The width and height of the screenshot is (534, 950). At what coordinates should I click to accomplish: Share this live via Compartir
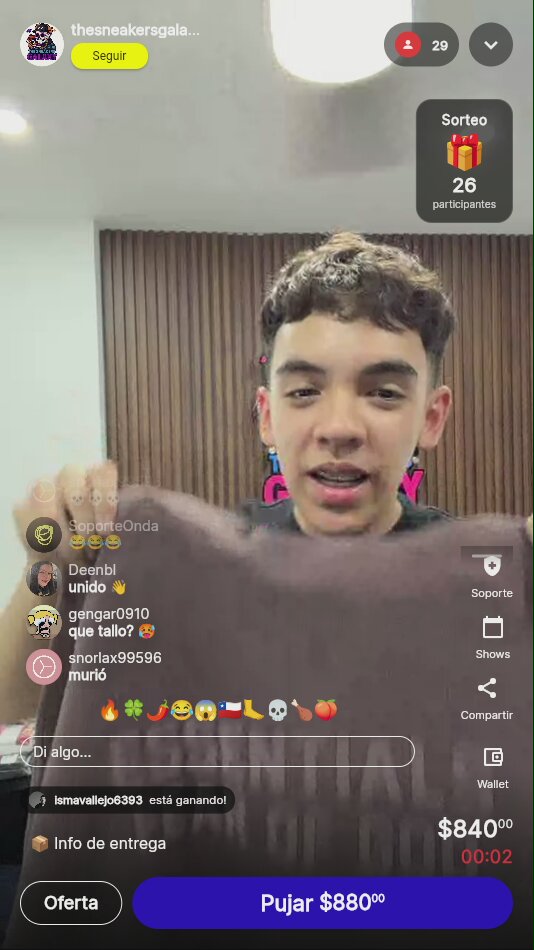(487, 699)
